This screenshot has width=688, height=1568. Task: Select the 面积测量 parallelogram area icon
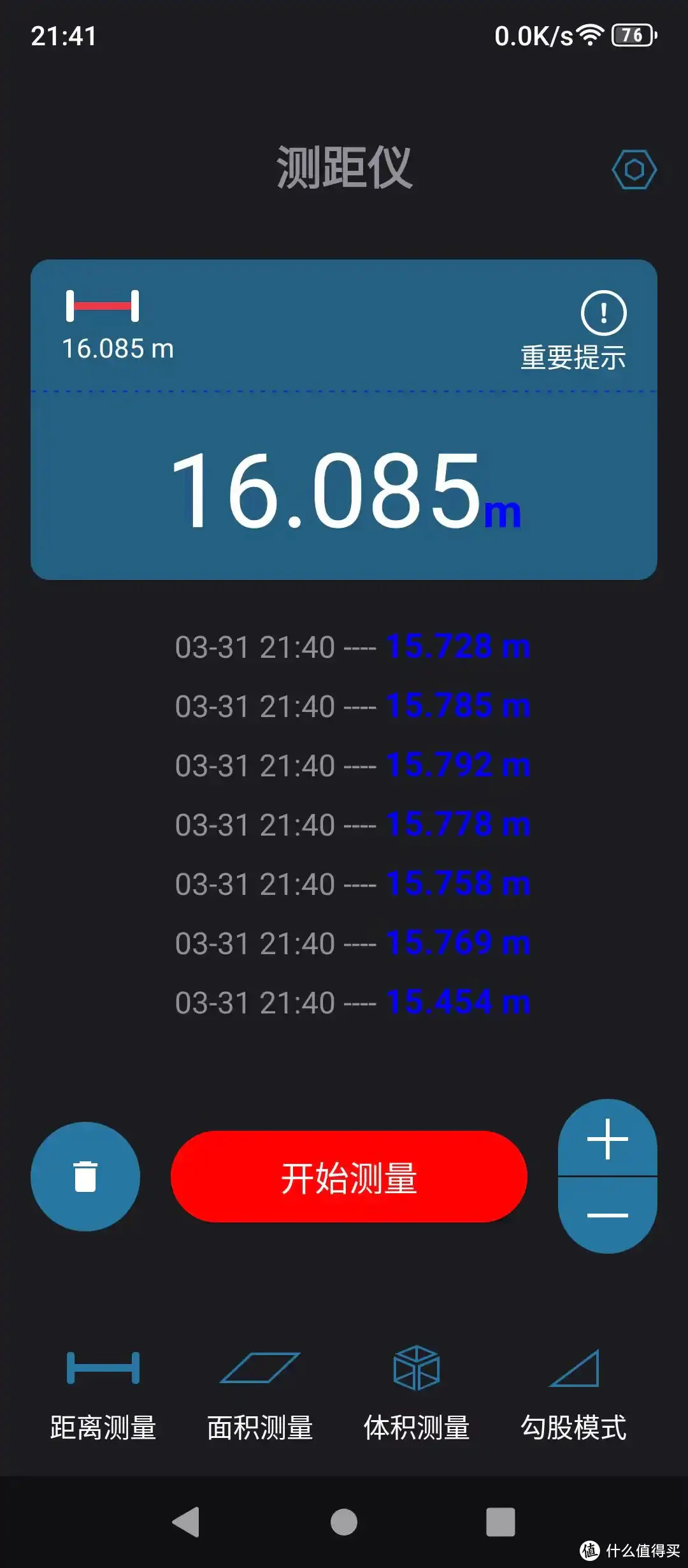259,1369
